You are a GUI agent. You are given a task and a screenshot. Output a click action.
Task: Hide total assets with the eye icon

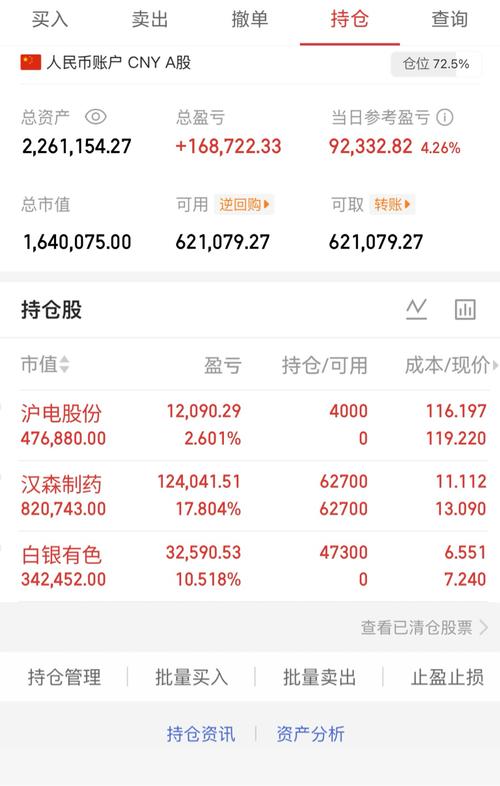point(95,117)
